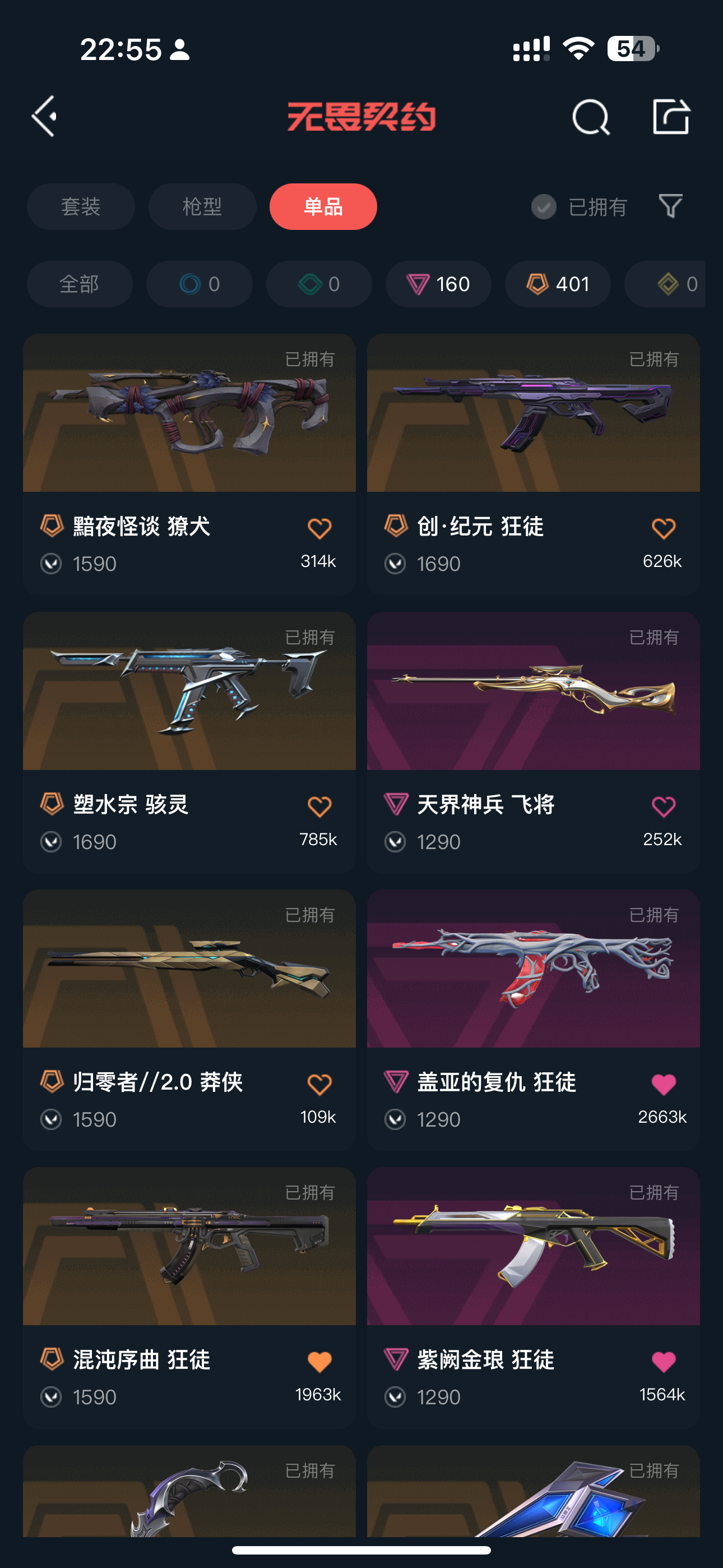Filter by the 160 purple tier chip

[438, 284]
